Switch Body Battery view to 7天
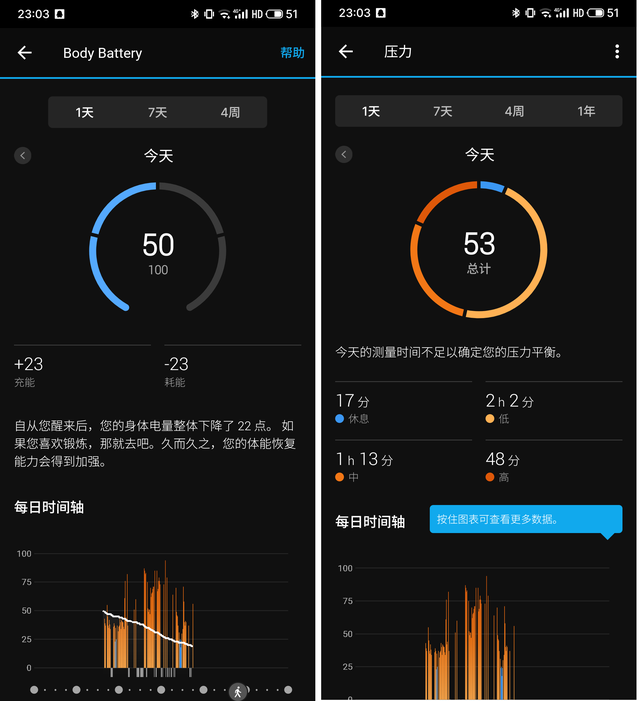Screen dimensions: 640x701 tap(157, 112)
